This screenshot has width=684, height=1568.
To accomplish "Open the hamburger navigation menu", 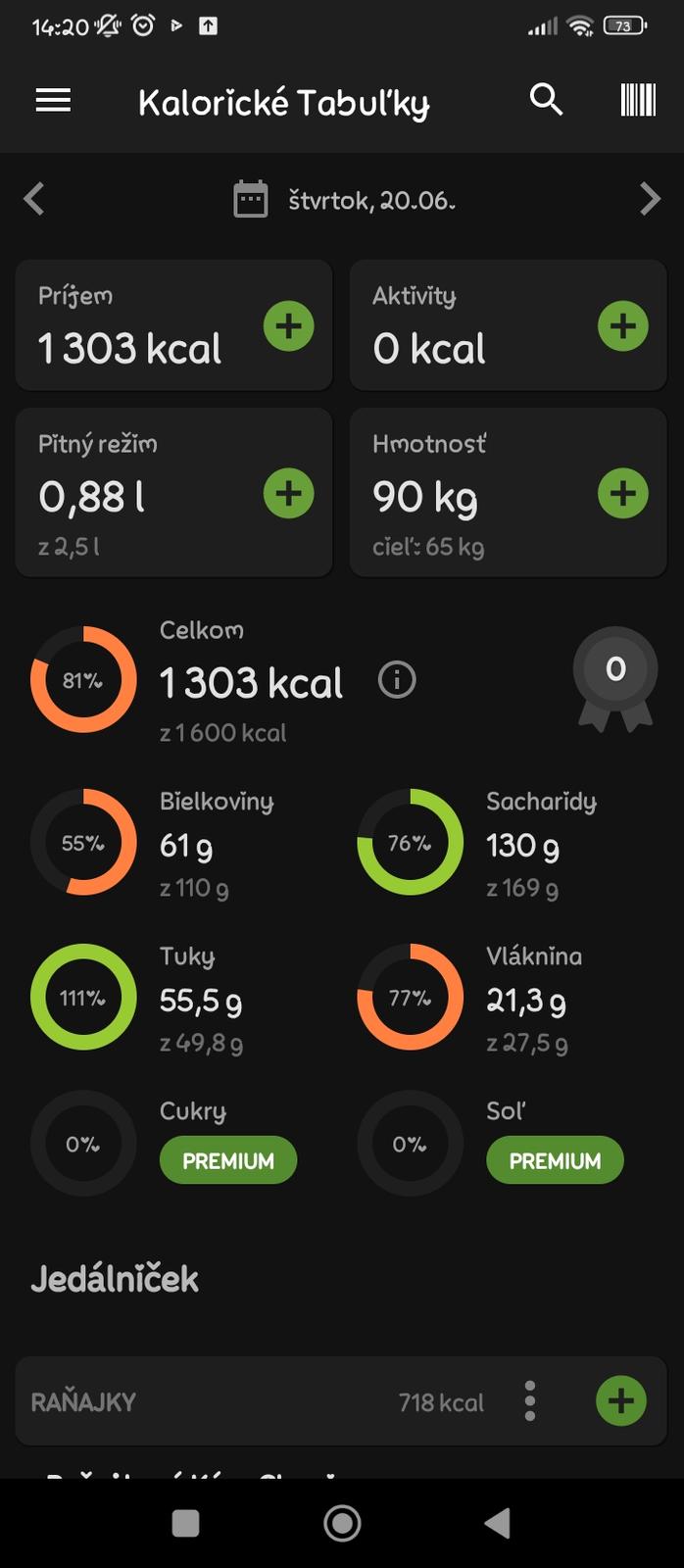I will tap(53, 100).
